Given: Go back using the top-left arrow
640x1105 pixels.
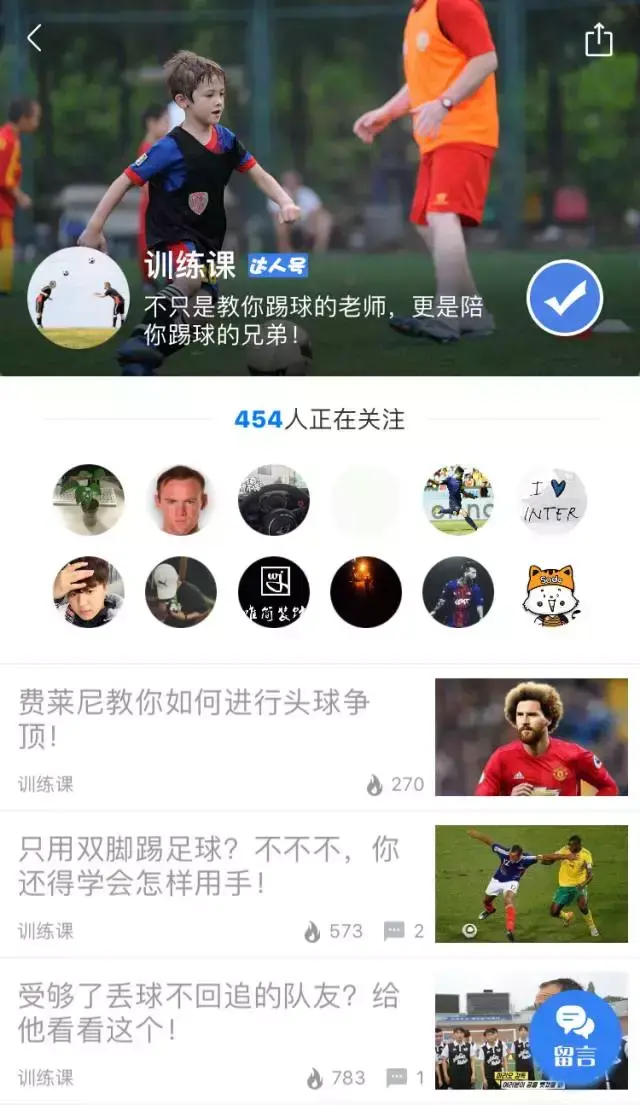Looking at the screenshot, I should click(x=34, y=39).
